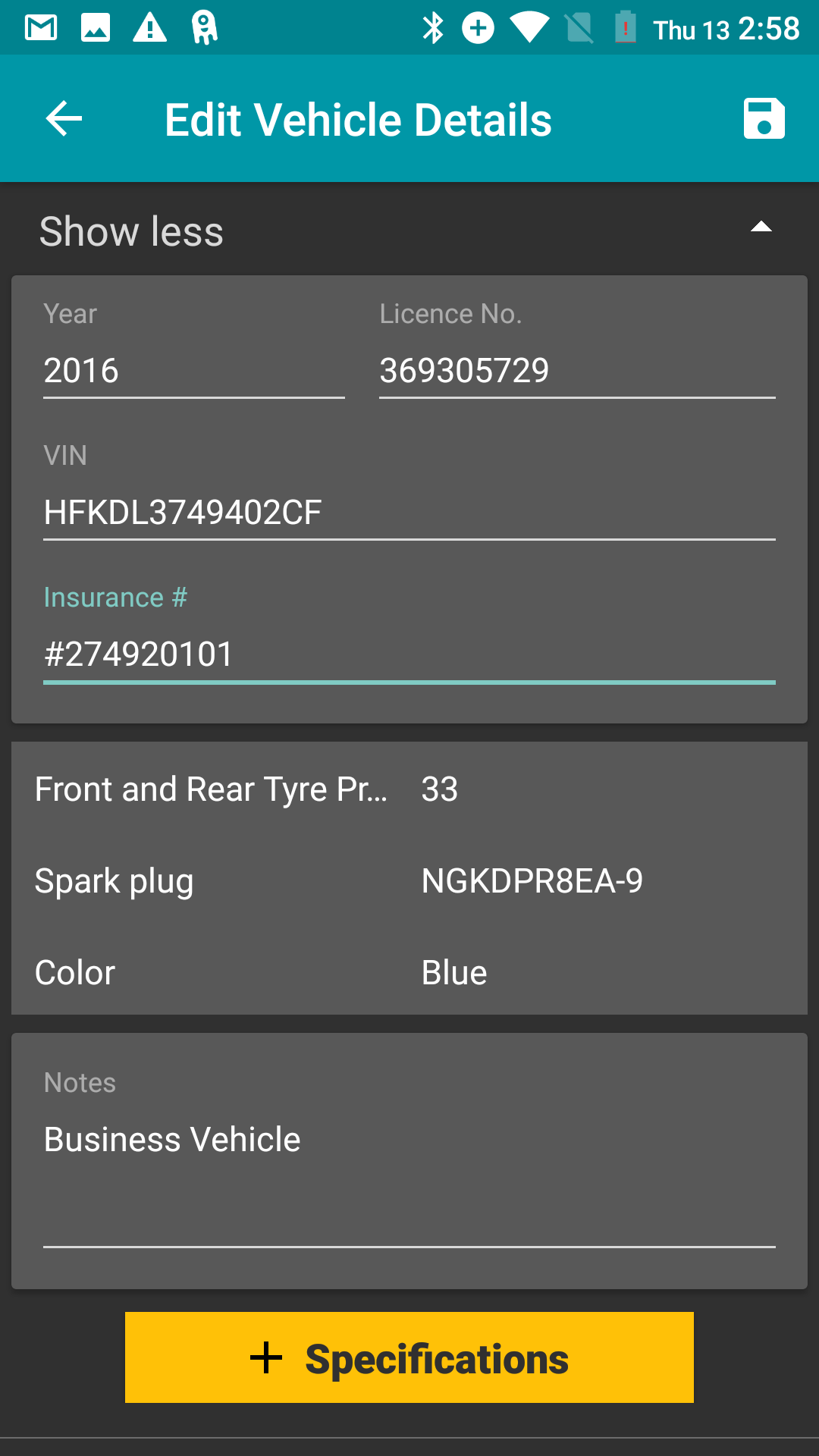
Task: Add new Specifications with yellow button
Action: [x=409, y=1357]
